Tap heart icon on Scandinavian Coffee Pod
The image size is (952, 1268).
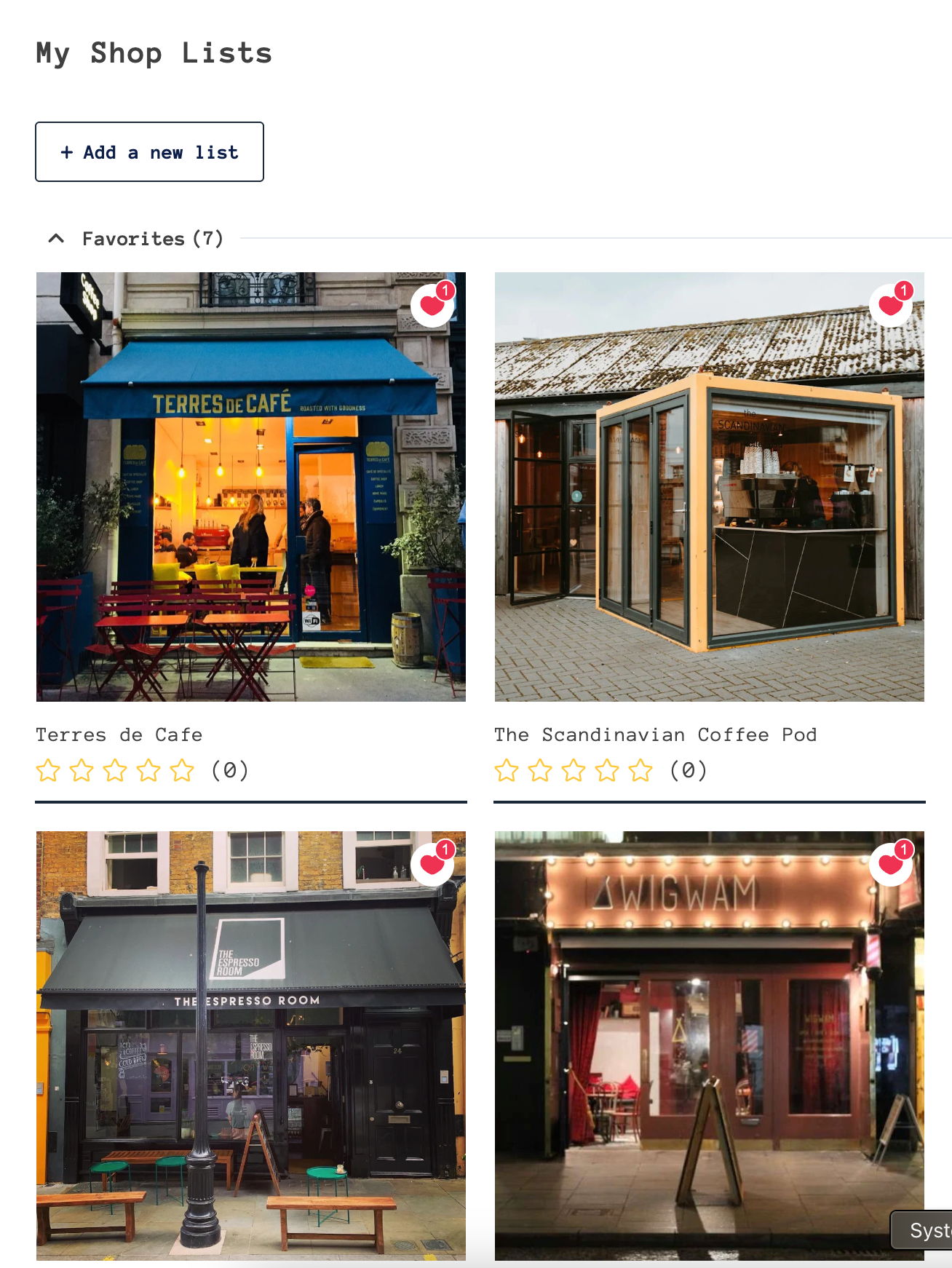point(891,305)
